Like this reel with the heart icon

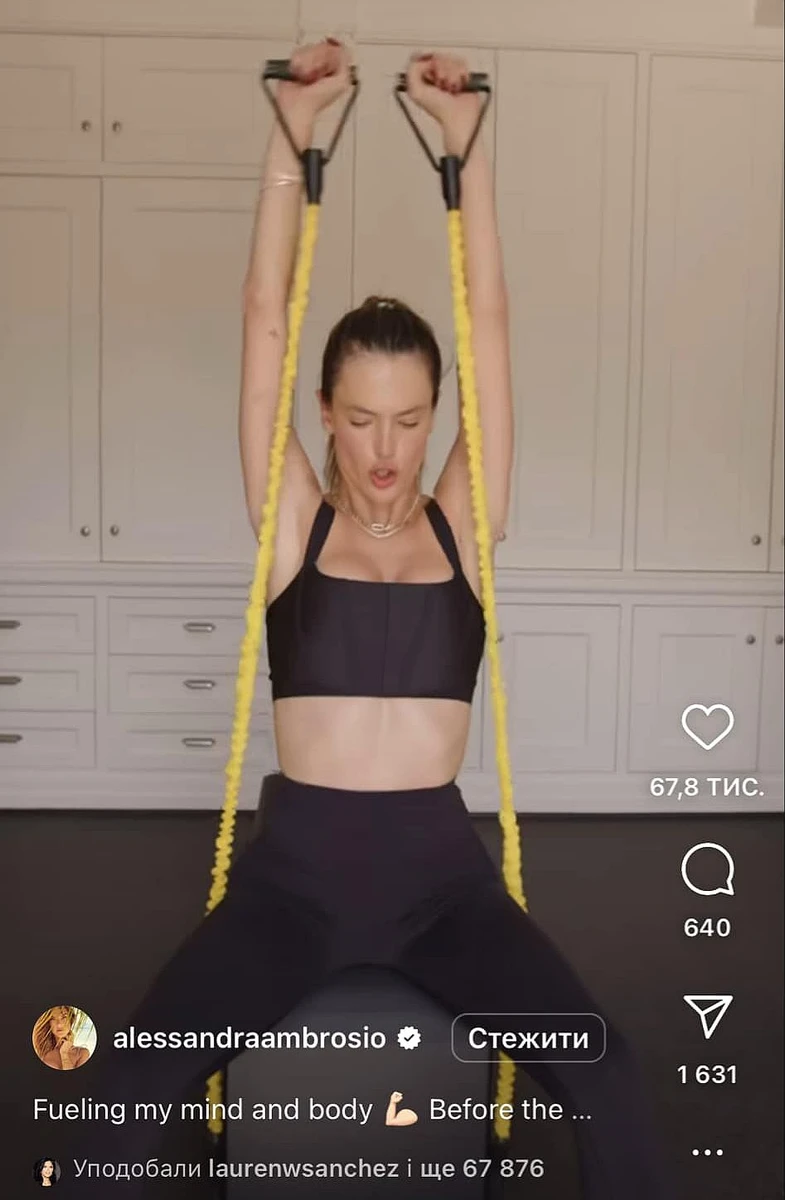(707, 726)
